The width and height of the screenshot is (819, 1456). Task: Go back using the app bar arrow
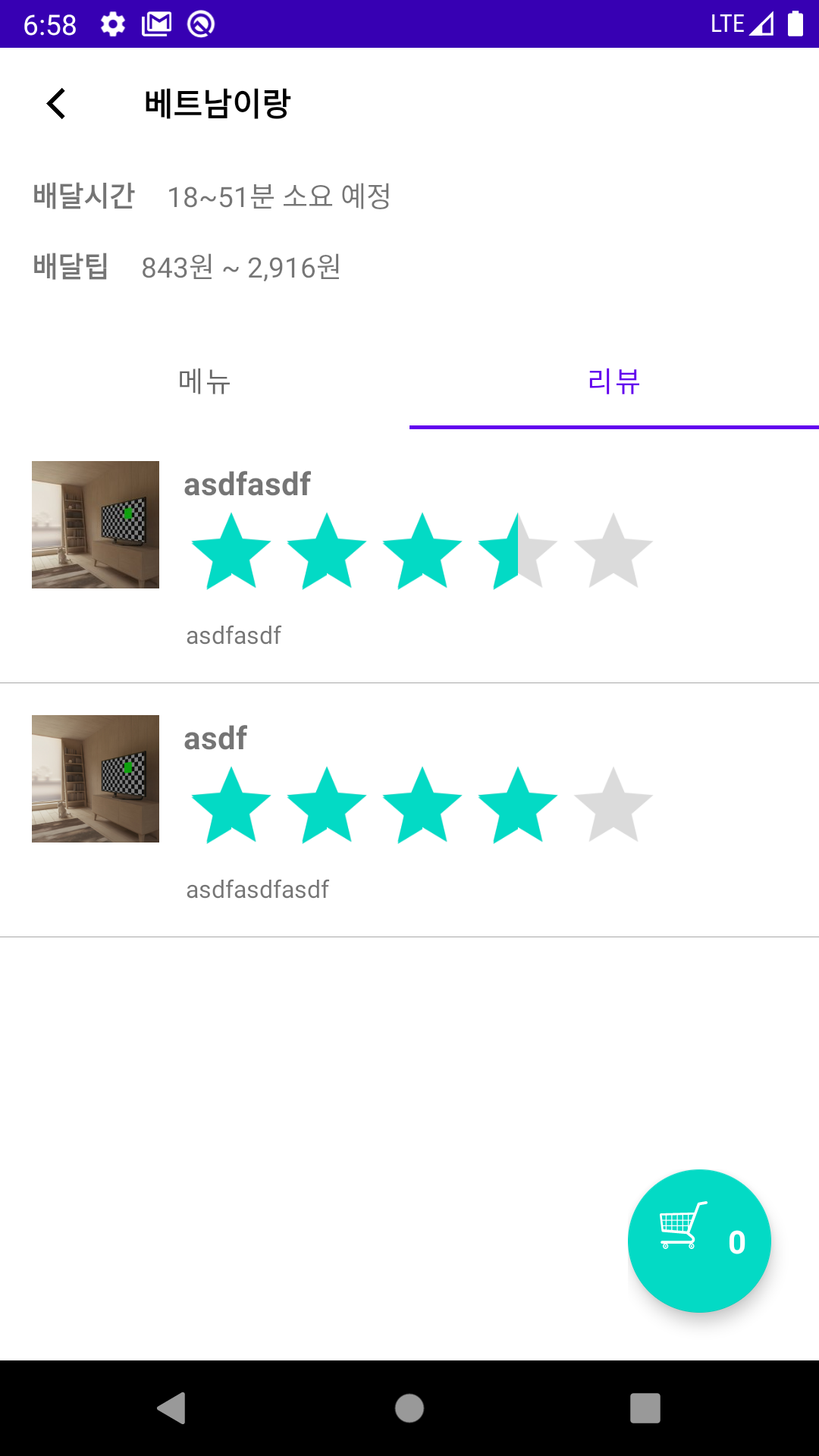tap(56, 104)
